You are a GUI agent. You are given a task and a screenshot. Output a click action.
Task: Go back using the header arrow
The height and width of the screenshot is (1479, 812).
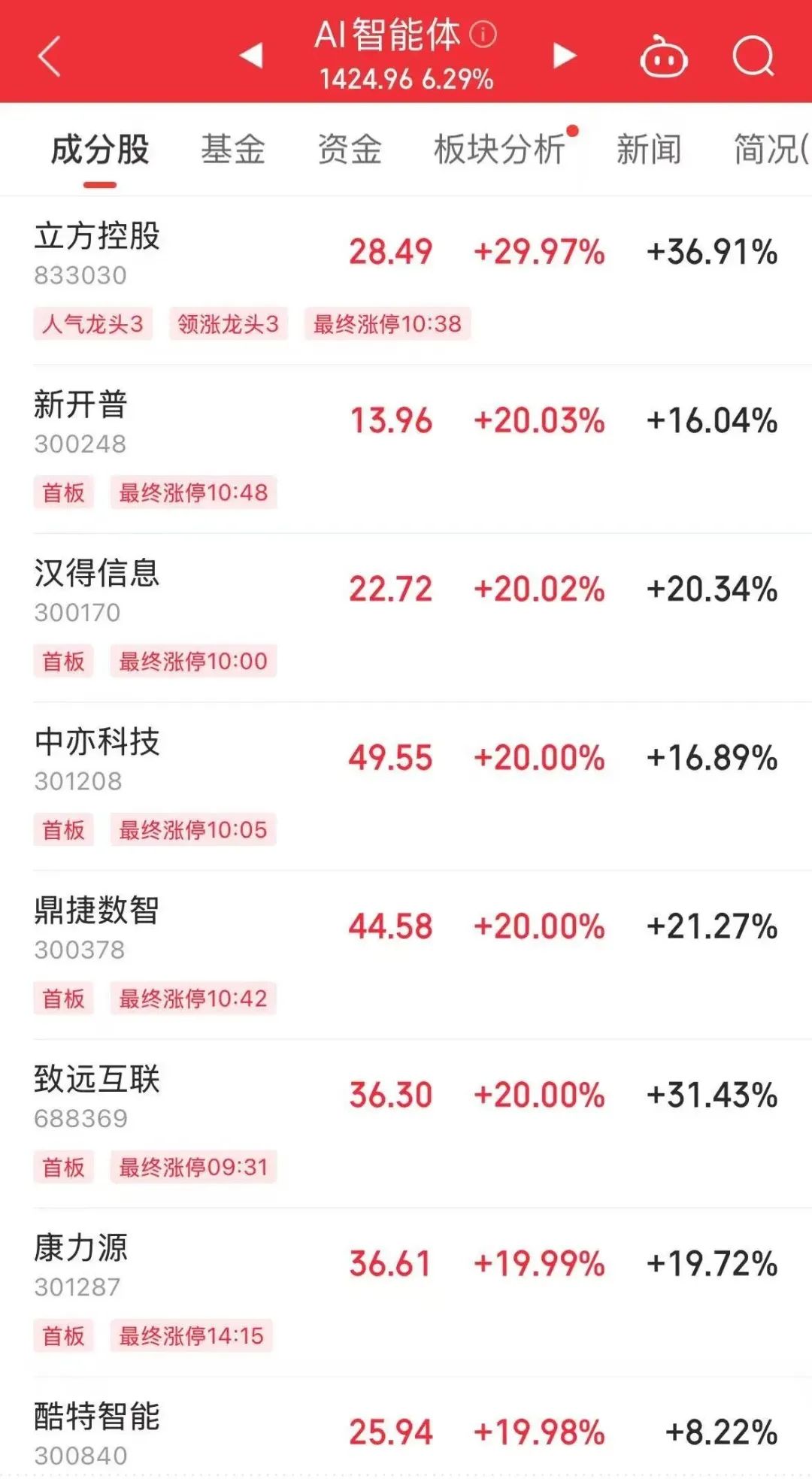point(50,56)
